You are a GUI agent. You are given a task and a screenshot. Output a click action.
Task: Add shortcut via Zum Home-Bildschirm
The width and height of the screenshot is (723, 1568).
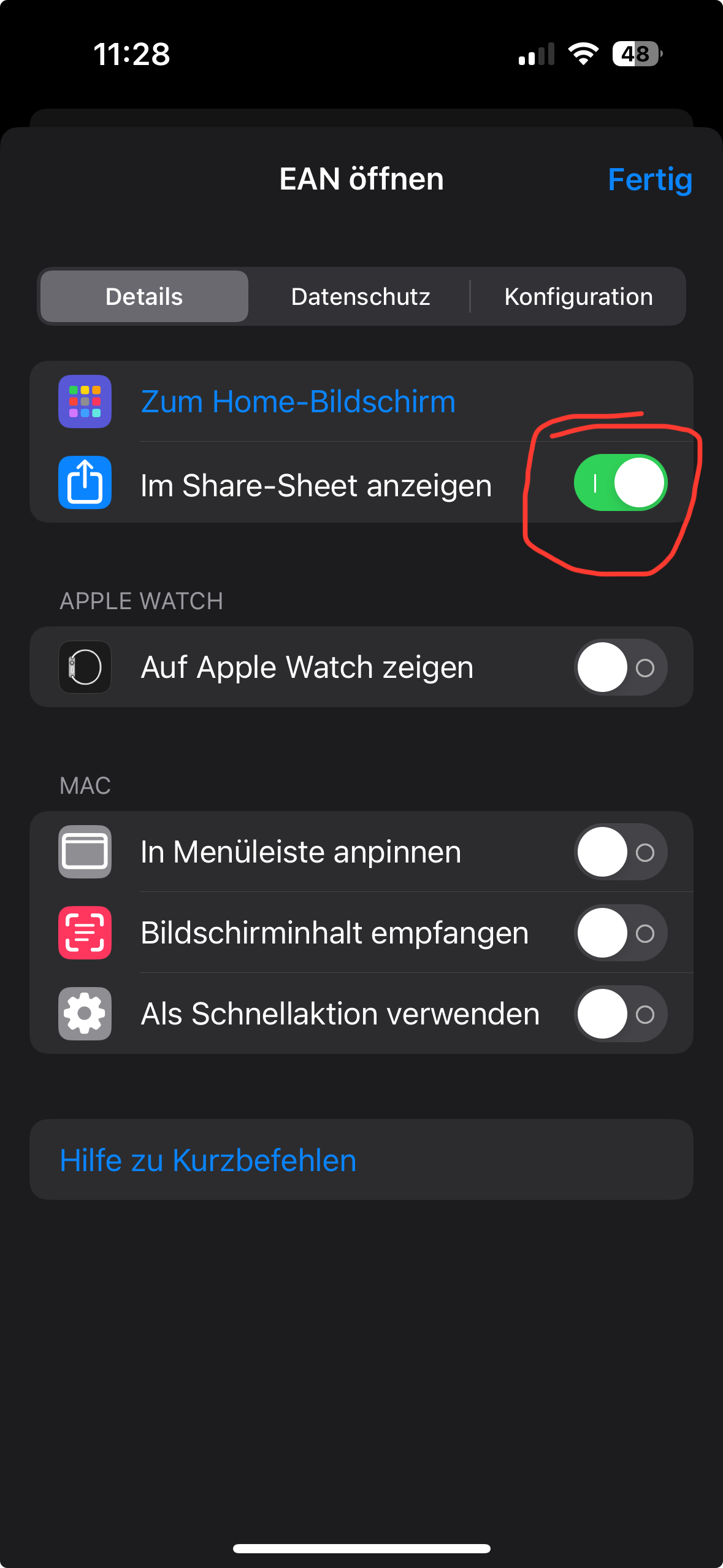(298, 402)
